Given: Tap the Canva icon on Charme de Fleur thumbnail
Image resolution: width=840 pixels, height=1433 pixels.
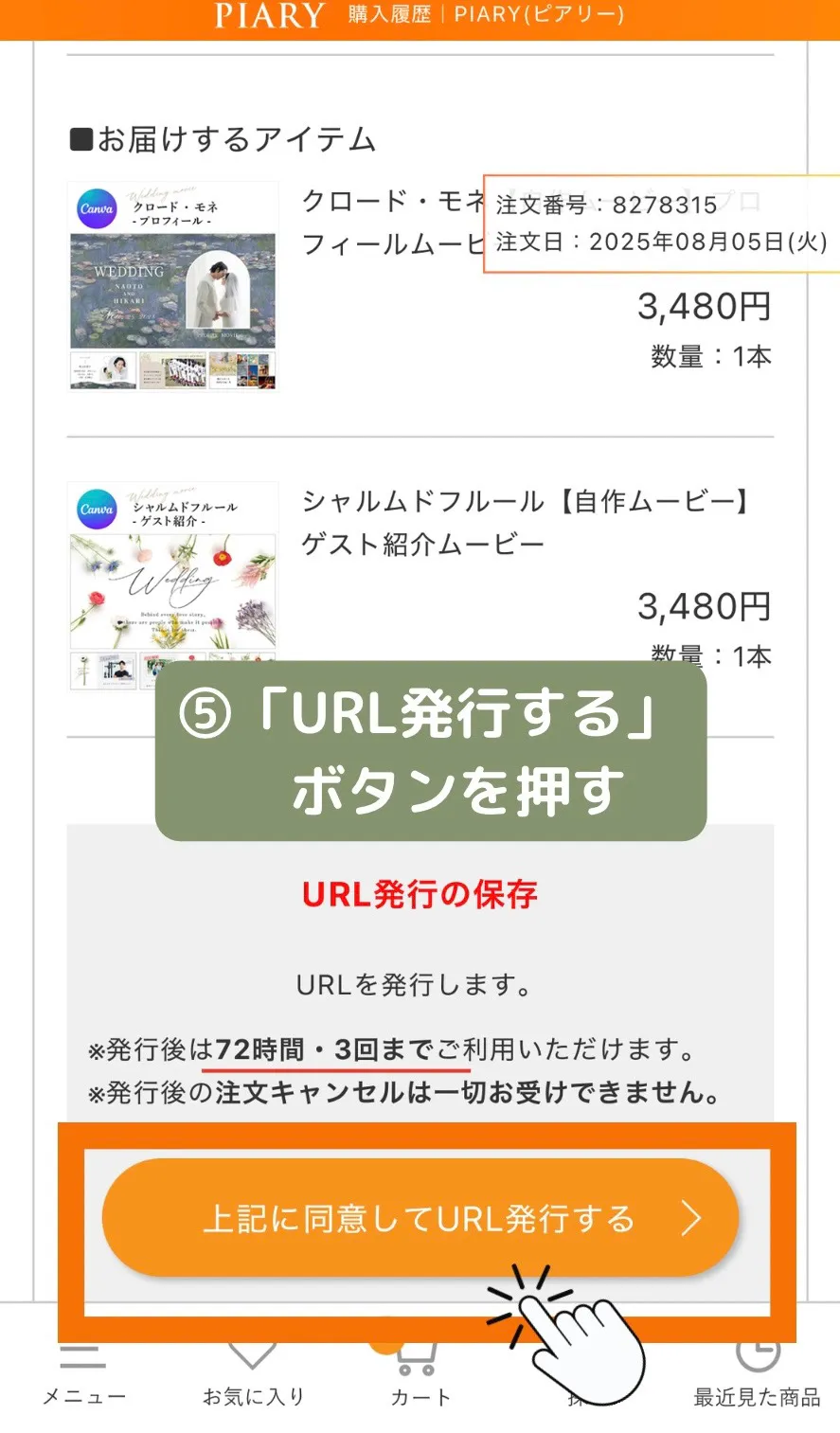Looking at the screenshot, I should tap(97, 507).
